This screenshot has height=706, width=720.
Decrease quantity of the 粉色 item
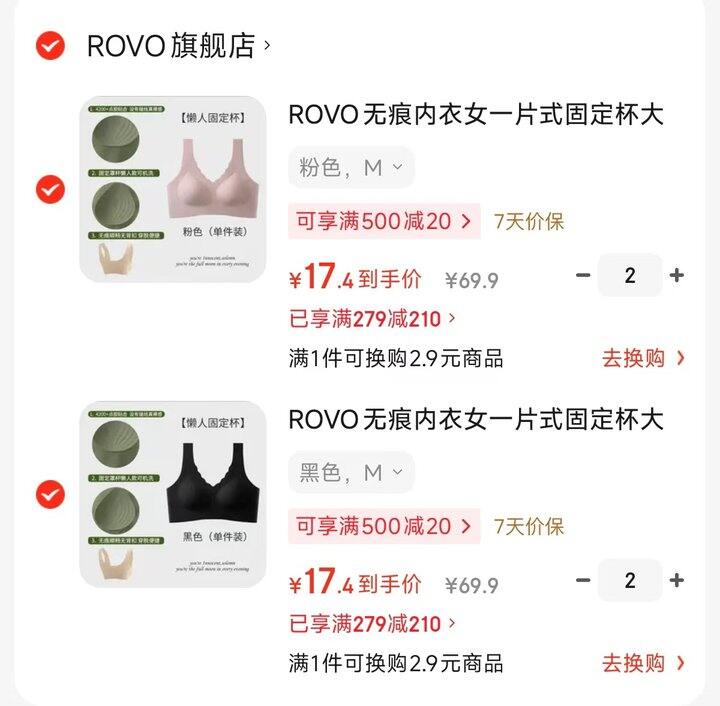584,275
